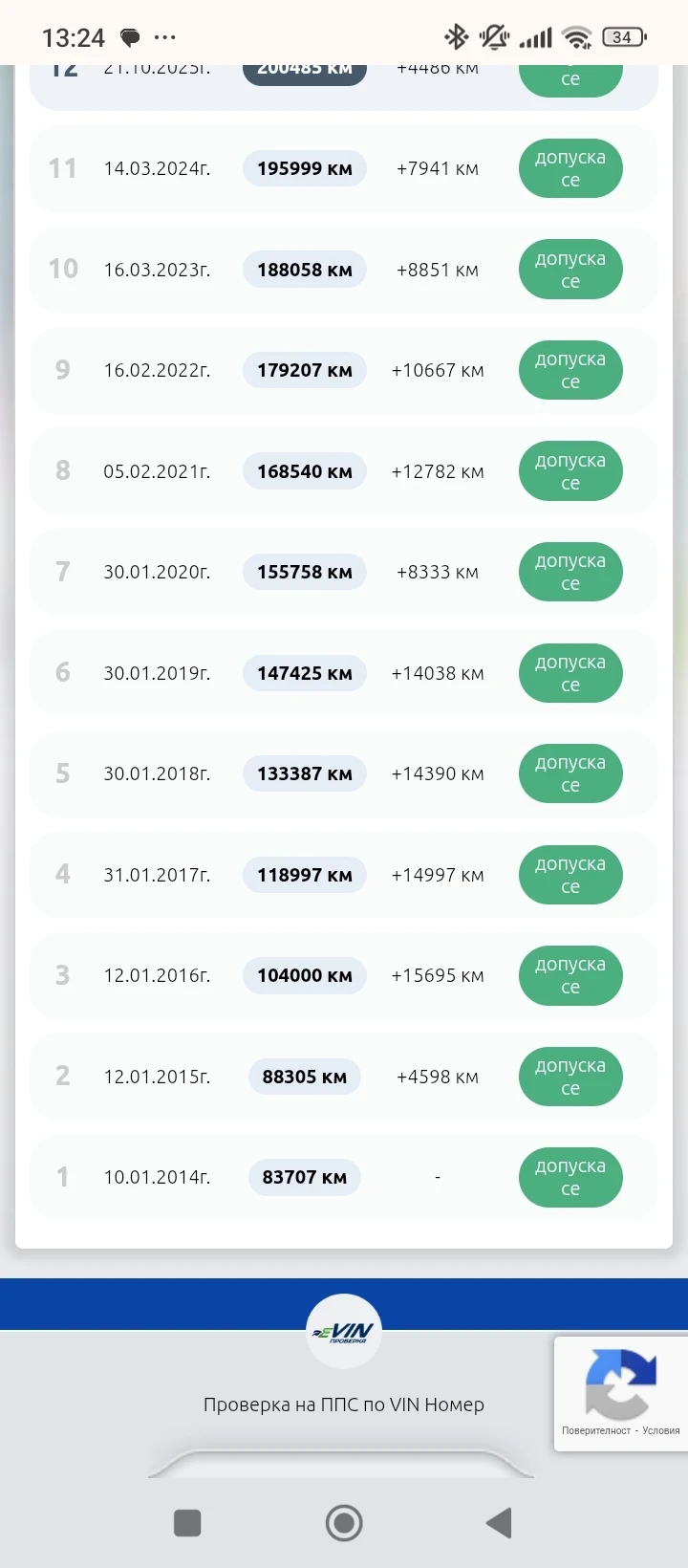This screenshot has width=688, height=1568.
Task: Open the reCAPTCHA Условия link
Action: click(661, 1430)
